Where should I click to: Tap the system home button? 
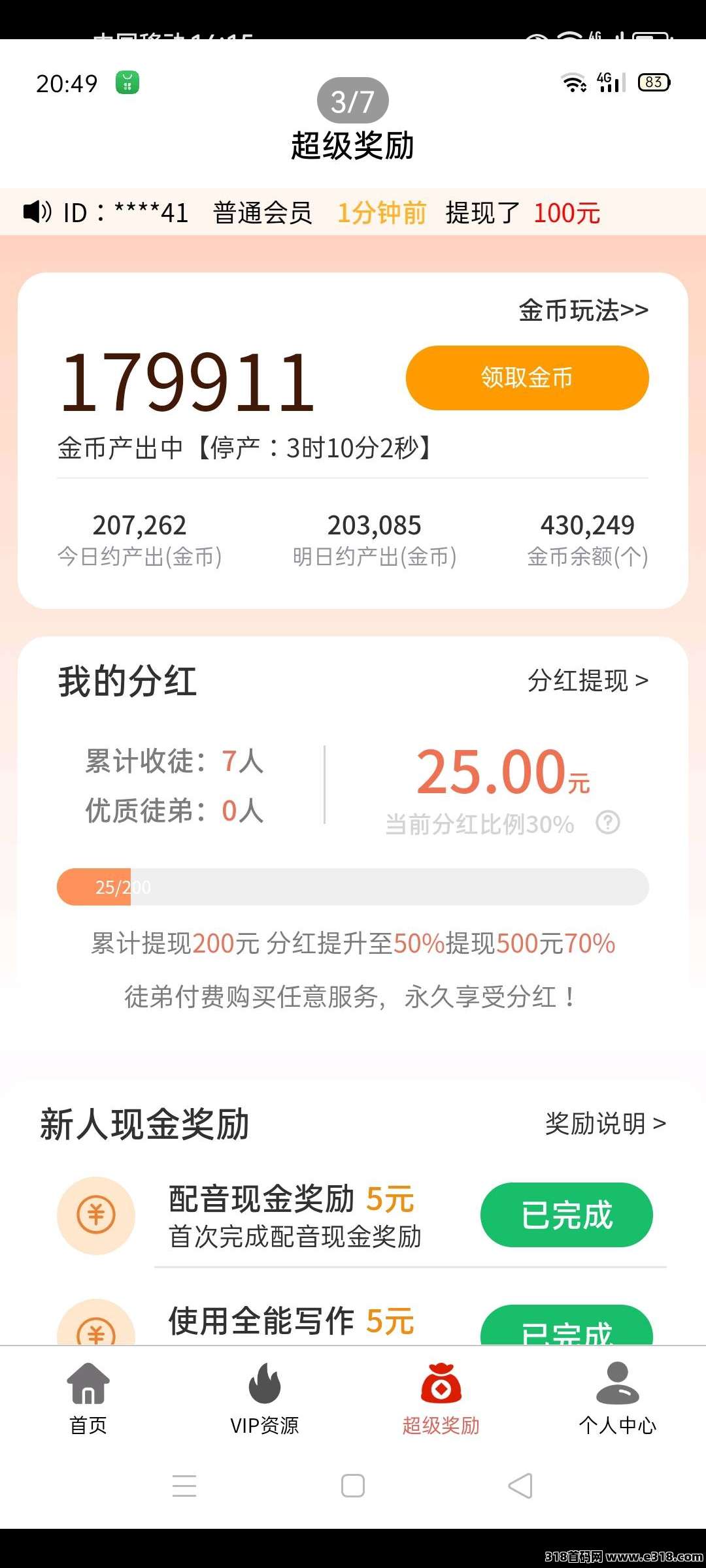[353, 1486]
